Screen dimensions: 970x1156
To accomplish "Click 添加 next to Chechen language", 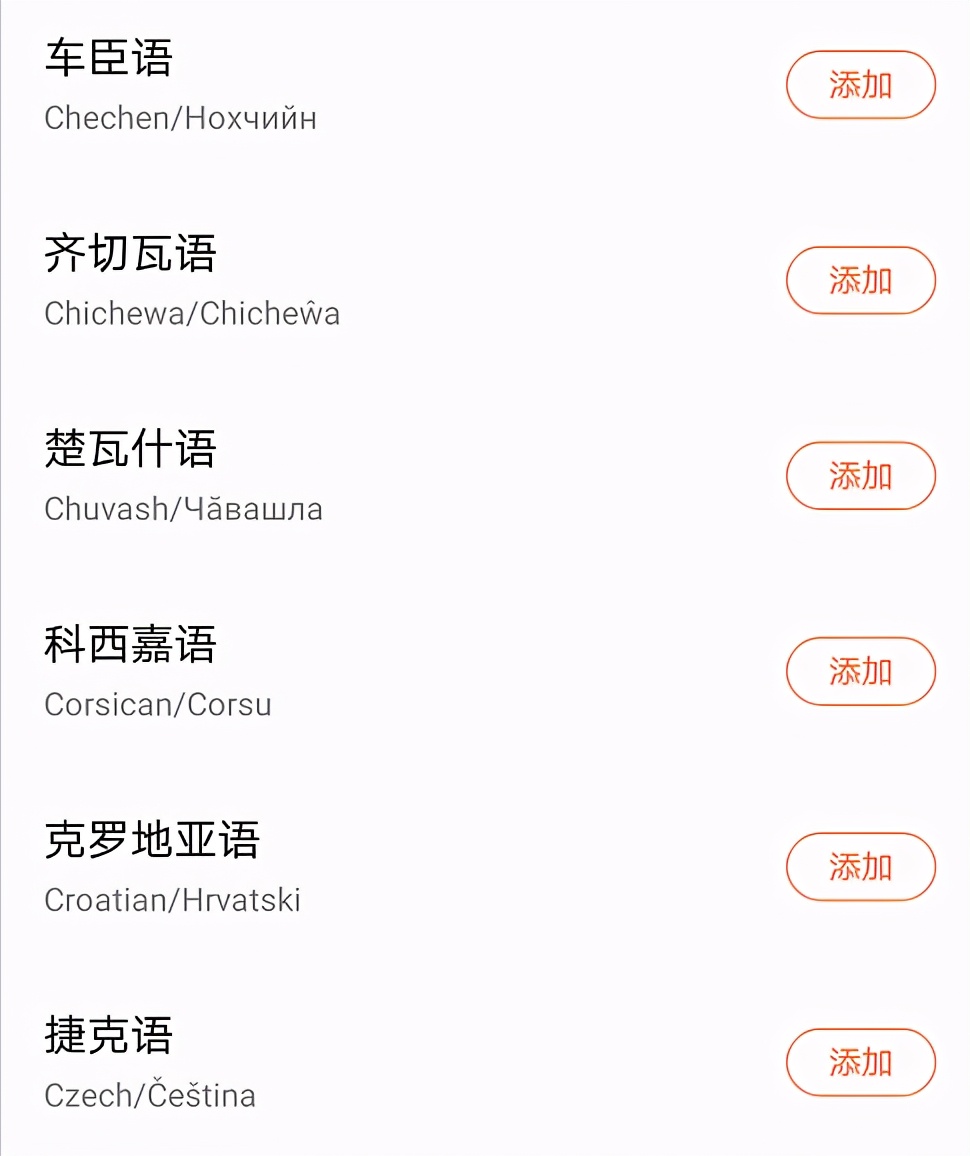I will point(860,85).
